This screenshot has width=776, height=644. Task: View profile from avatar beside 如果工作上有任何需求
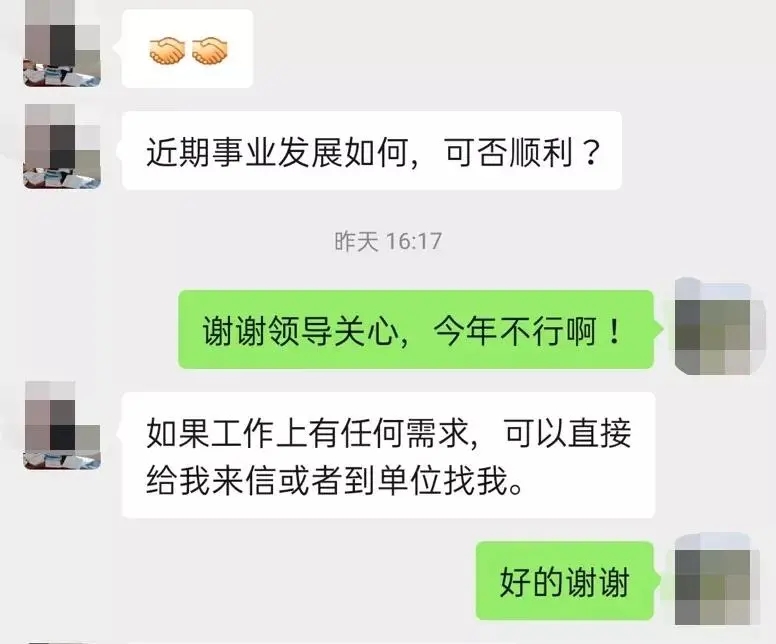pos(62,425)
